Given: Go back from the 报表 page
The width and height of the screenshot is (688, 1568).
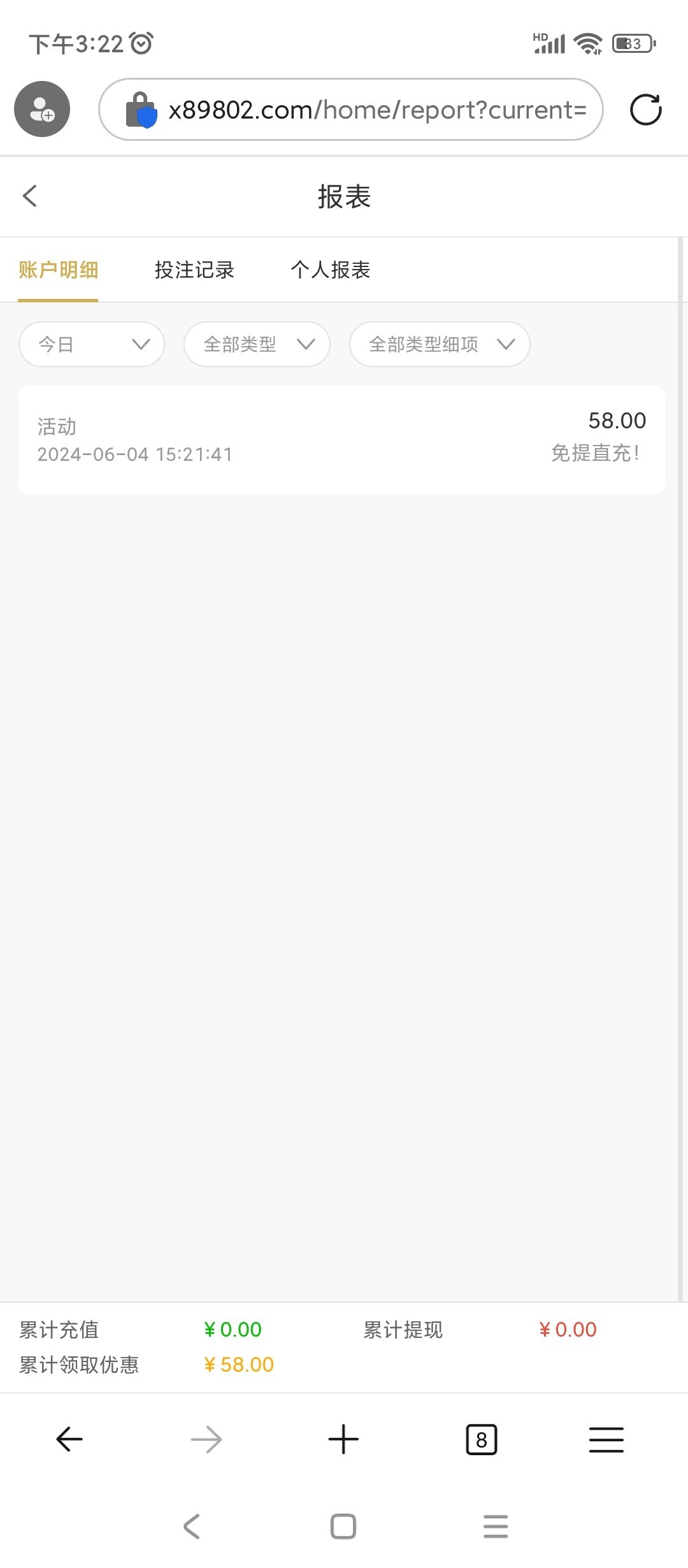Looking at the screenshot, I should [30, 196].
